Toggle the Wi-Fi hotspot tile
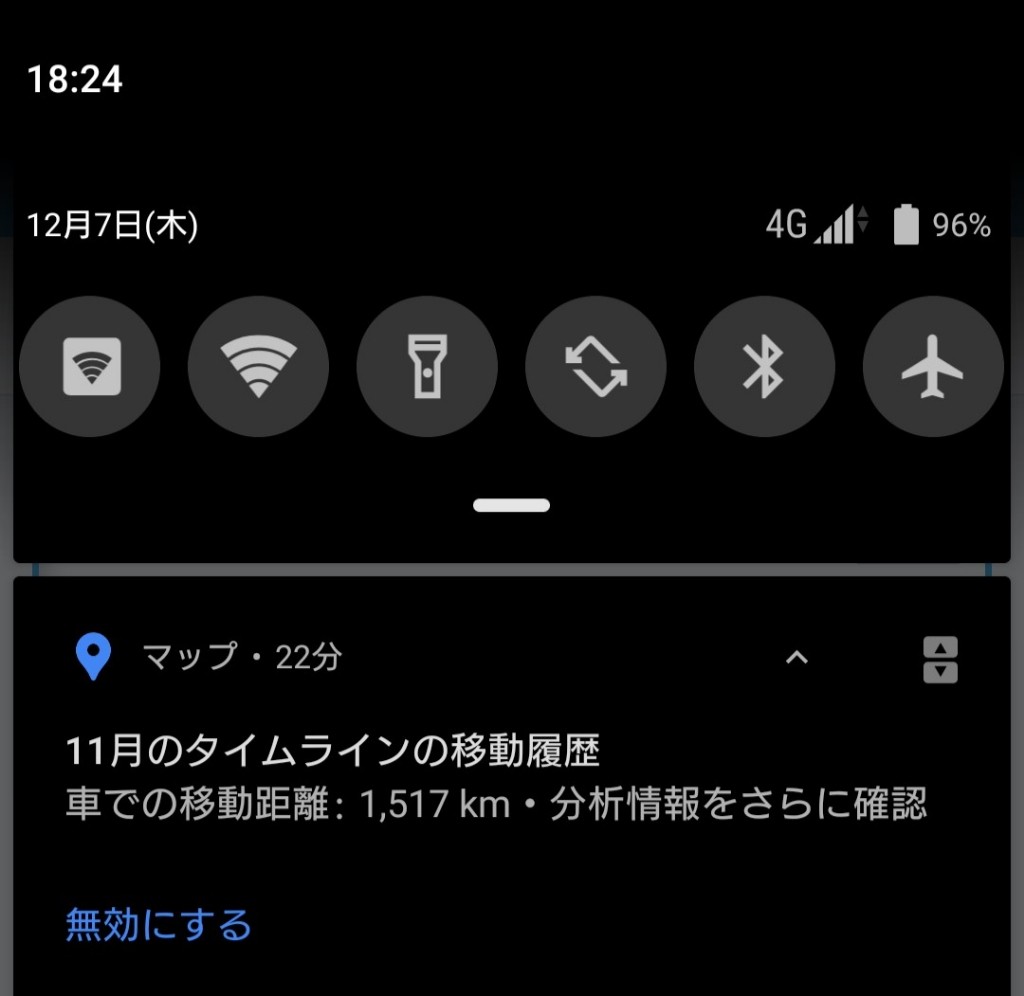1024x996 pixels. (x=90, y=366)
